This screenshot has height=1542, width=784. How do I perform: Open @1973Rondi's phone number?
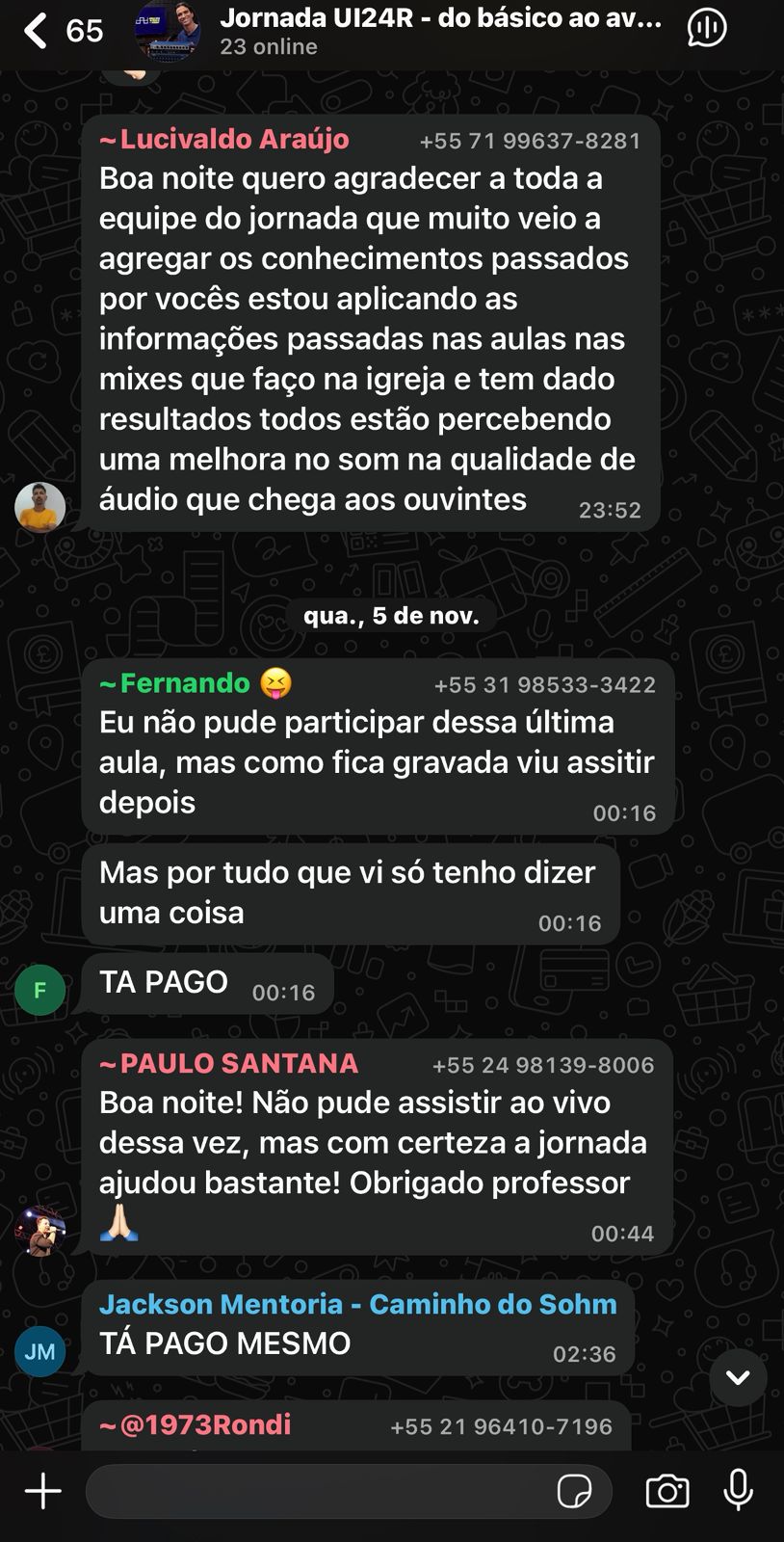click(501, 1426)
